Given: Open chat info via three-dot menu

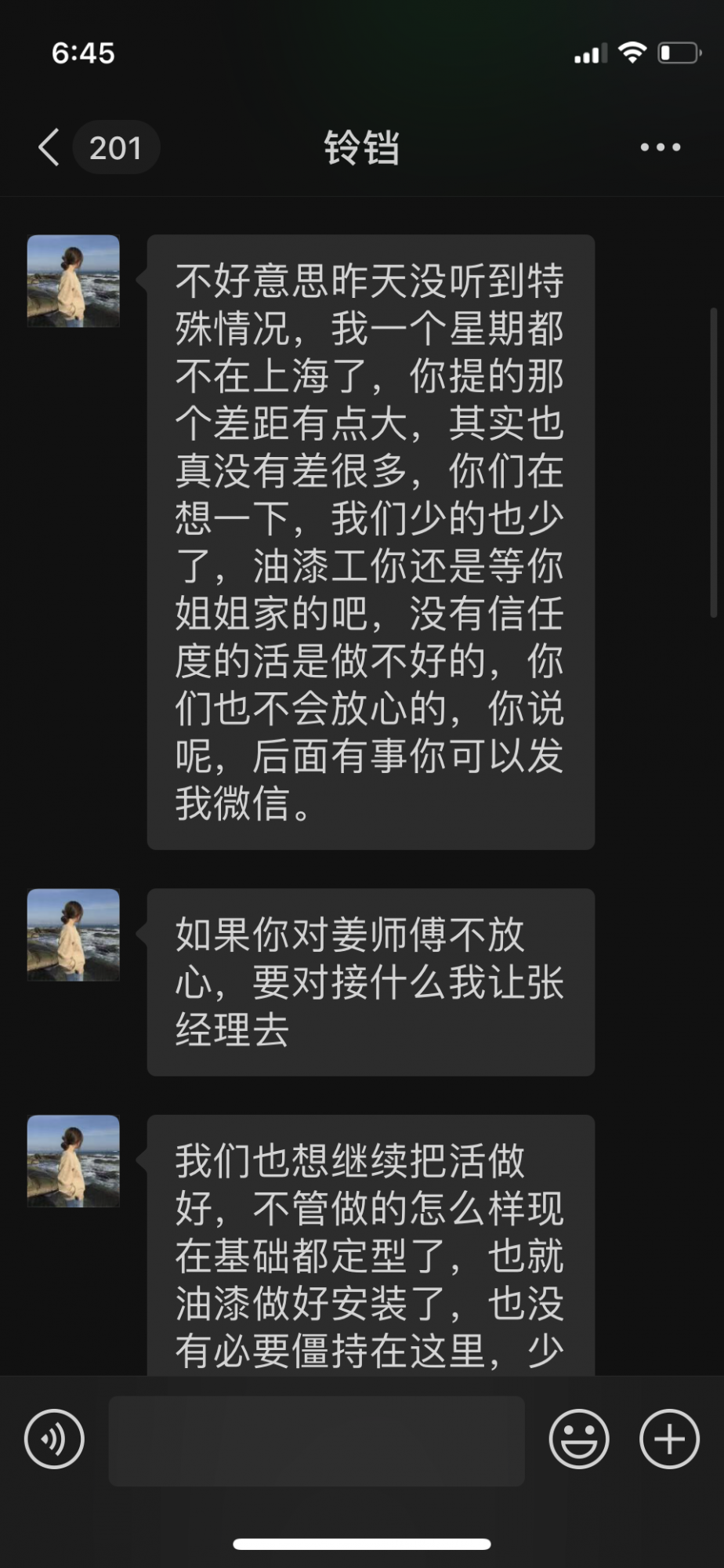Looking at the screenshot, I should [660, 147].
